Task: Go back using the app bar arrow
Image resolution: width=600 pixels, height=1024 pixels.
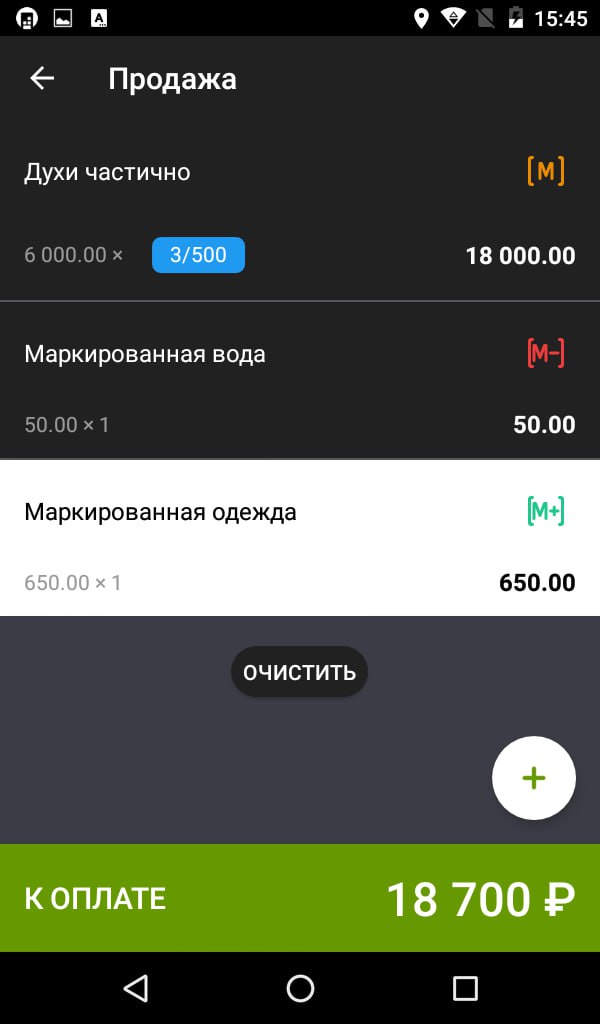Action: click(42, 79)
